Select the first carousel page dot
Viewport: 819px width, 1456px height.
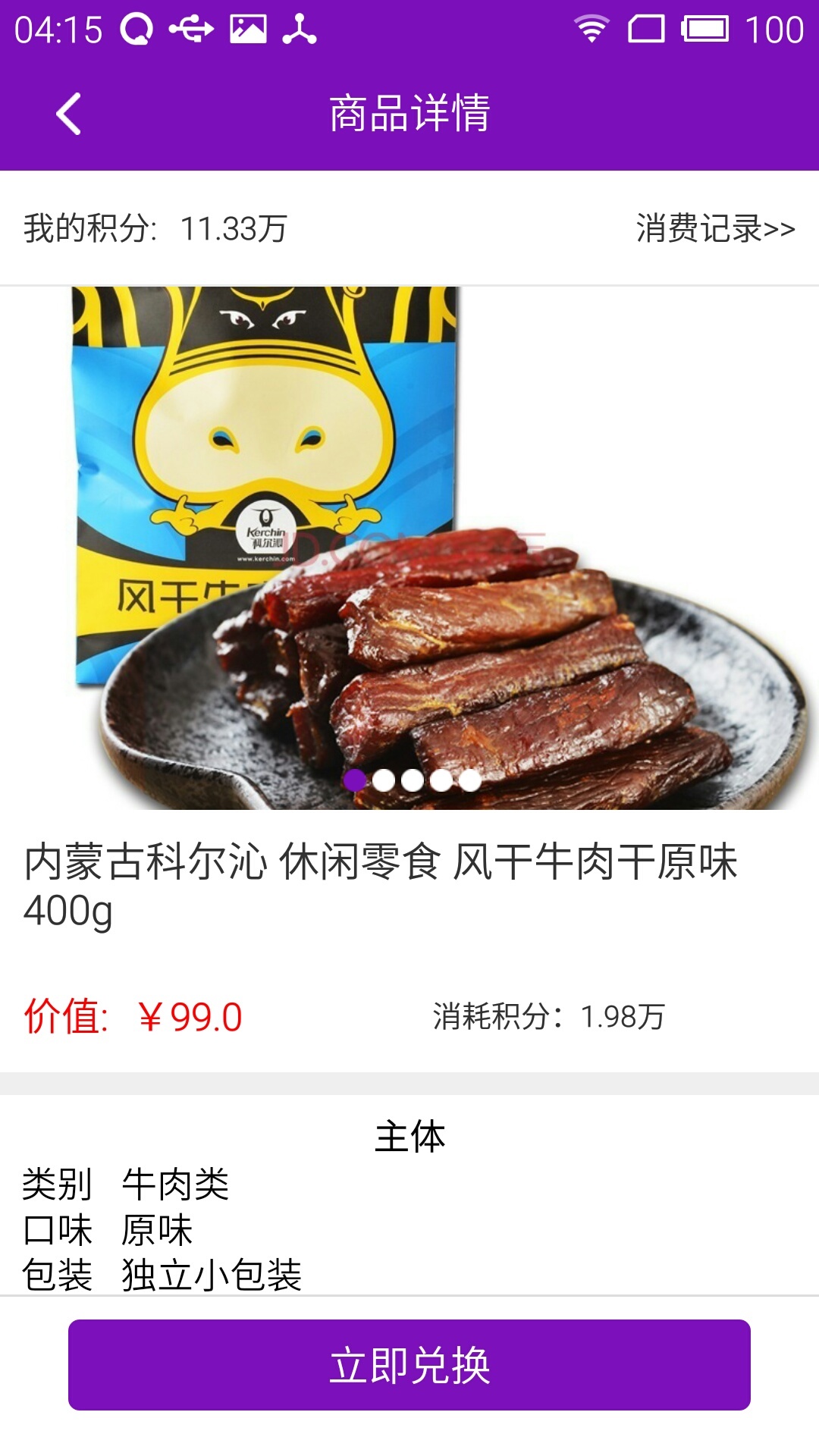pos(353,780)
